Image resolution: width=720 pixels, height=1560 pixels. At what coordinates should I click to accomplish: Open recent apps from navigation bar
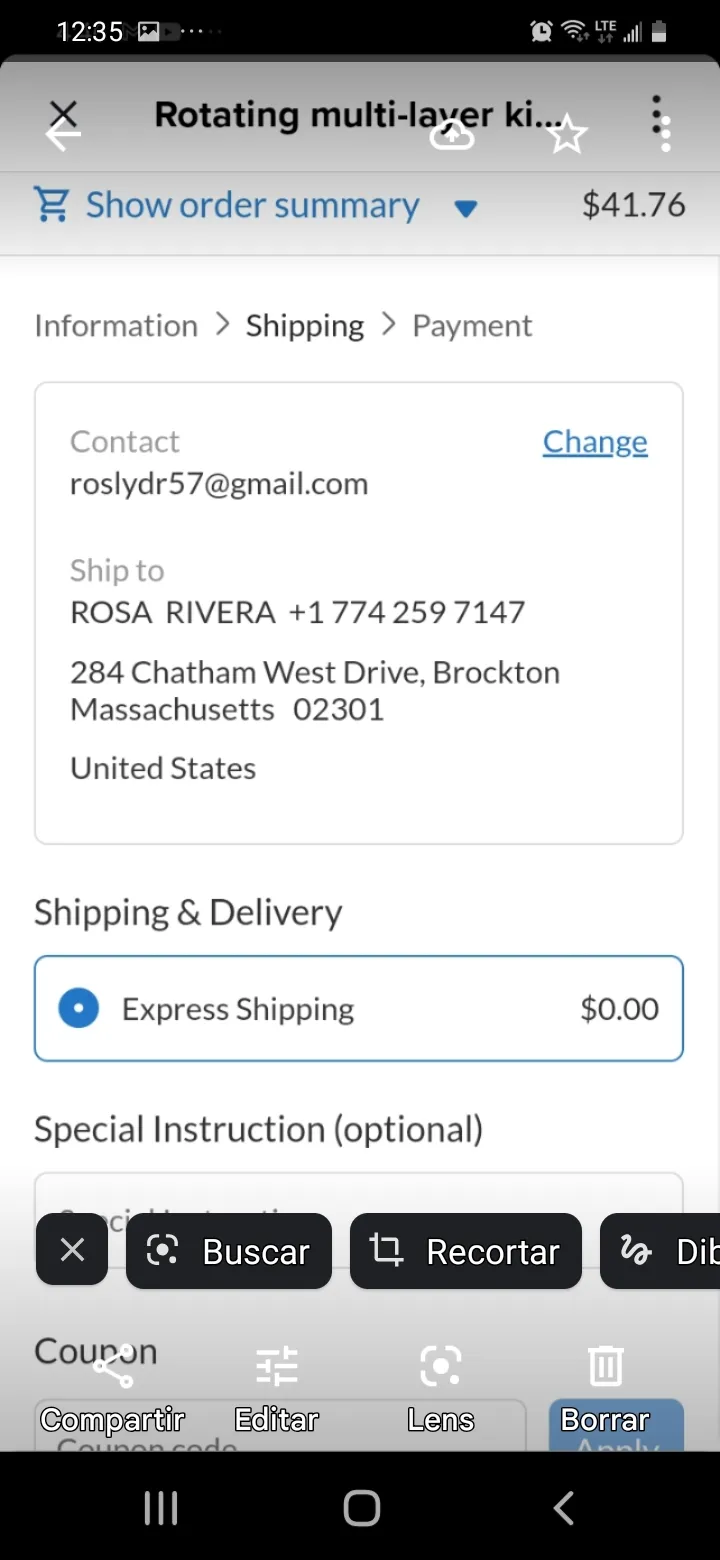click(161, 1508)
